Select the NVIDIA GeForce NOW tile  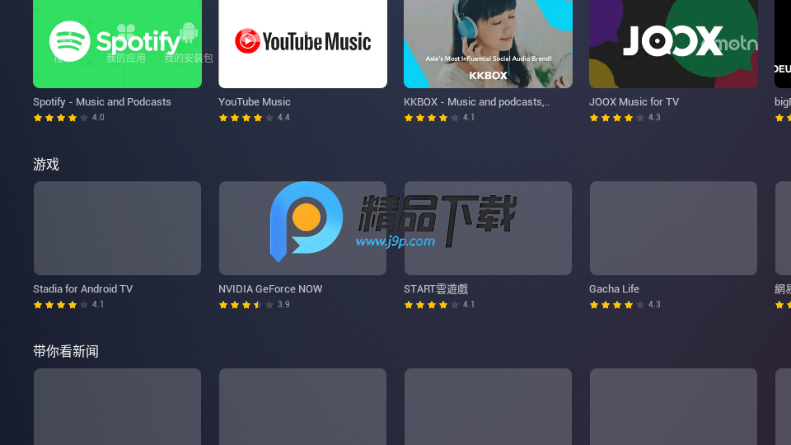pyautogui.click(x=302, y=228)
